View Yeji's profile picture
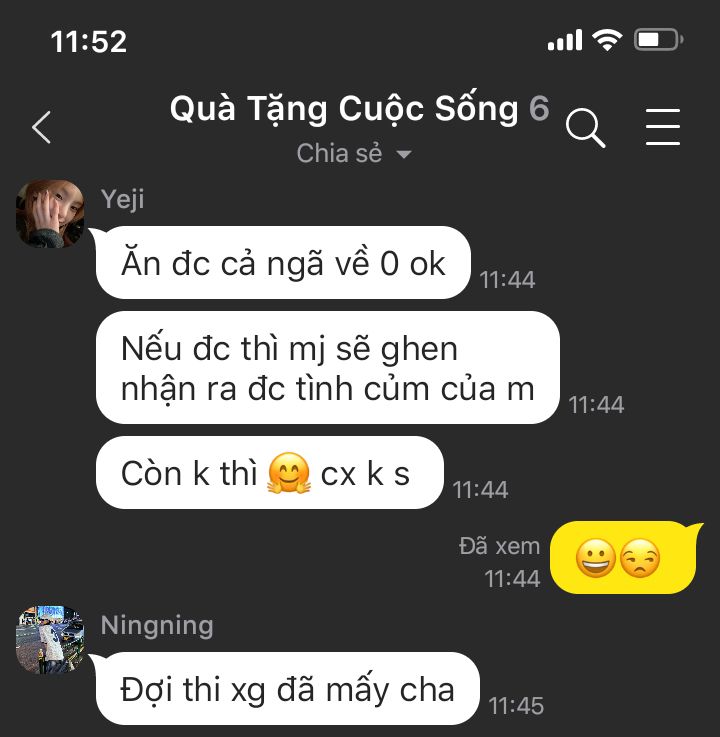 tap(50, 214)
